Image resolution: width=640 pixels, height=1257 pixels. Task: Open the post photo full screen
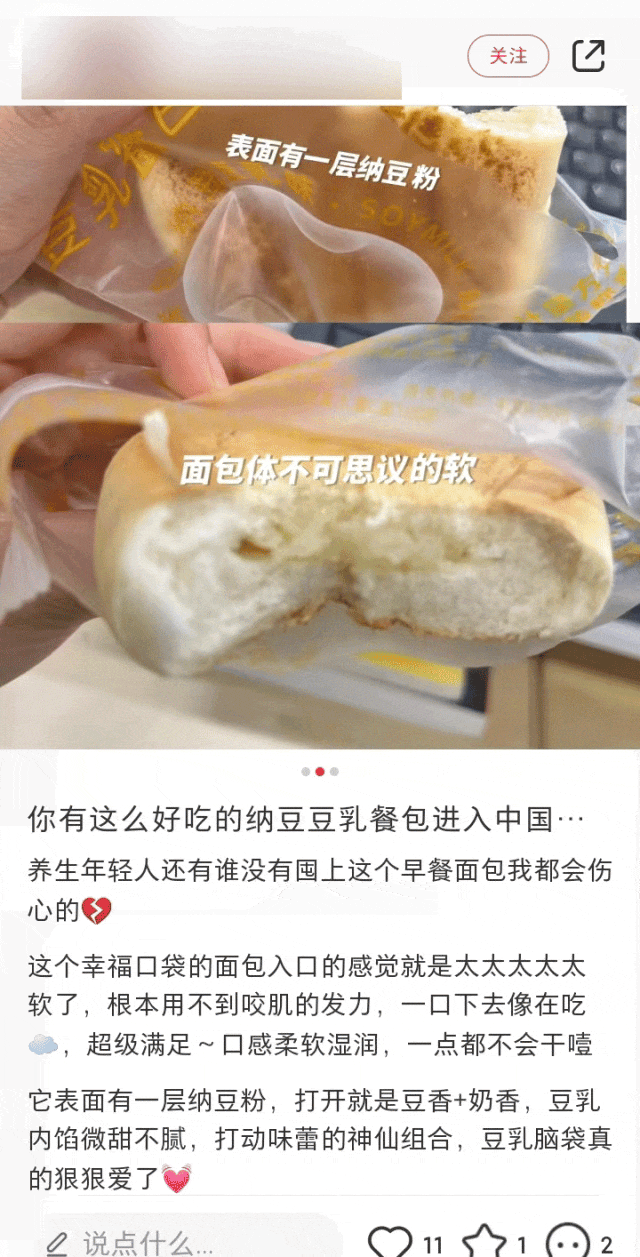coord(320,430)
